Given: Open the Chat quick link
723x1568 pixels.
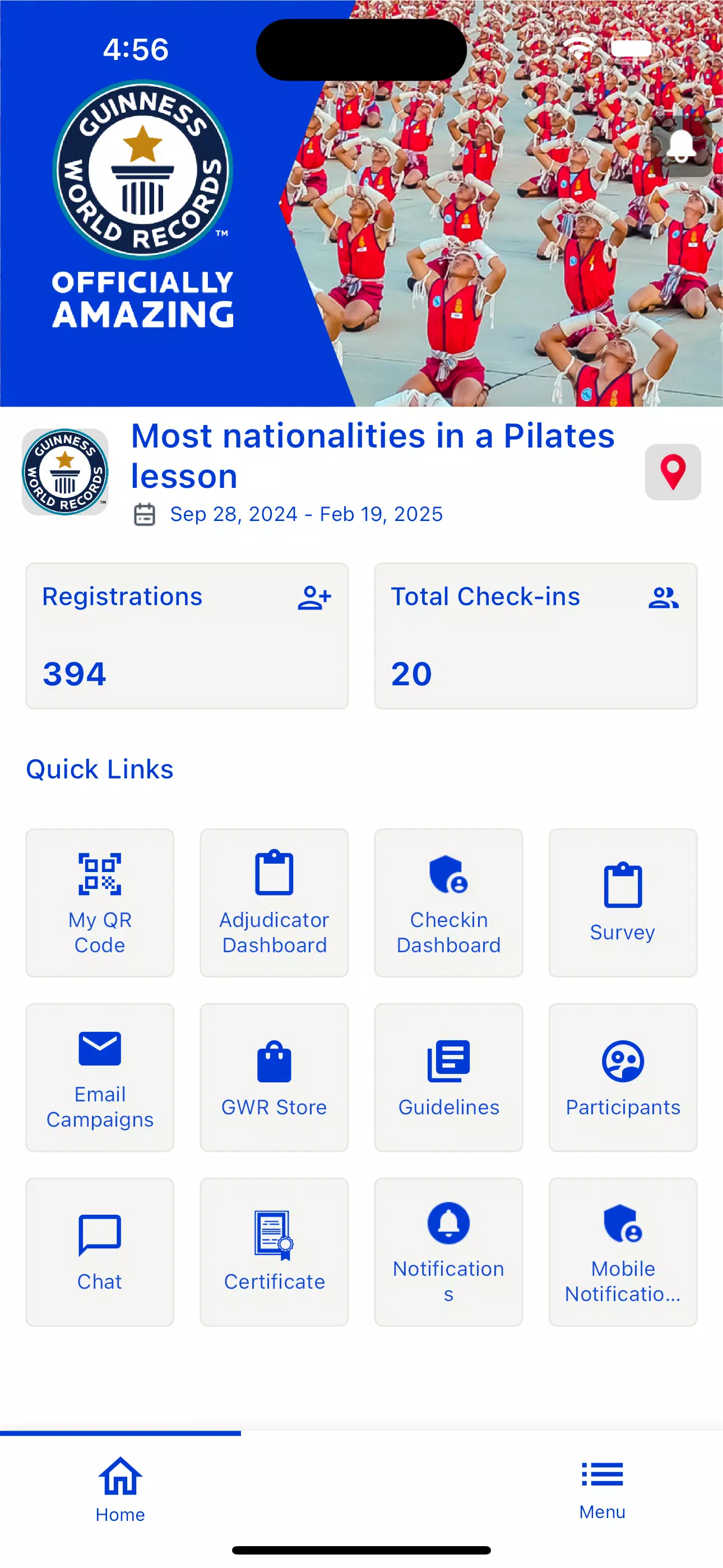Looking at the screenshot, I should (x=100, y=1252).
